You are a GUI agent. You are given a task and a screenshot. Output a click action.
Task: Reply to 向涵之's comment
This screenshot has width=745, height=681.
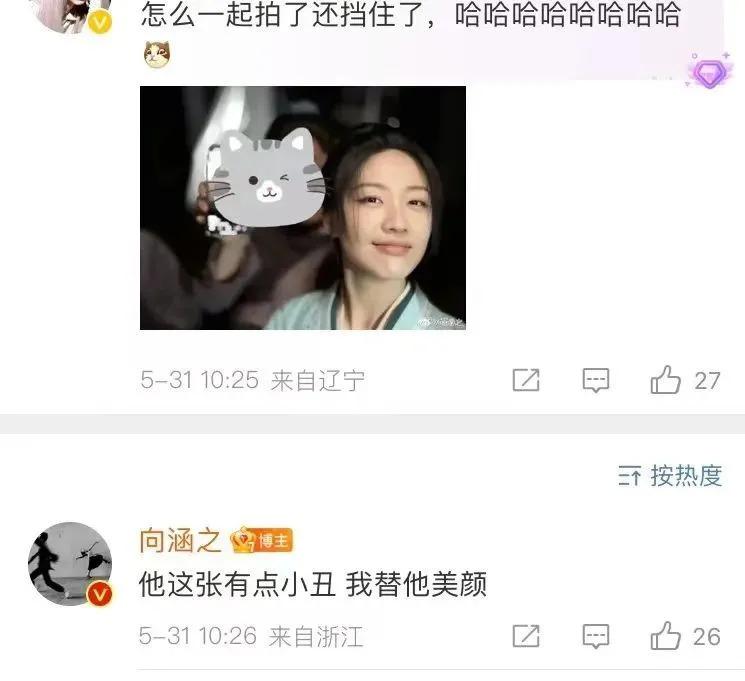[x=596, y=636]
